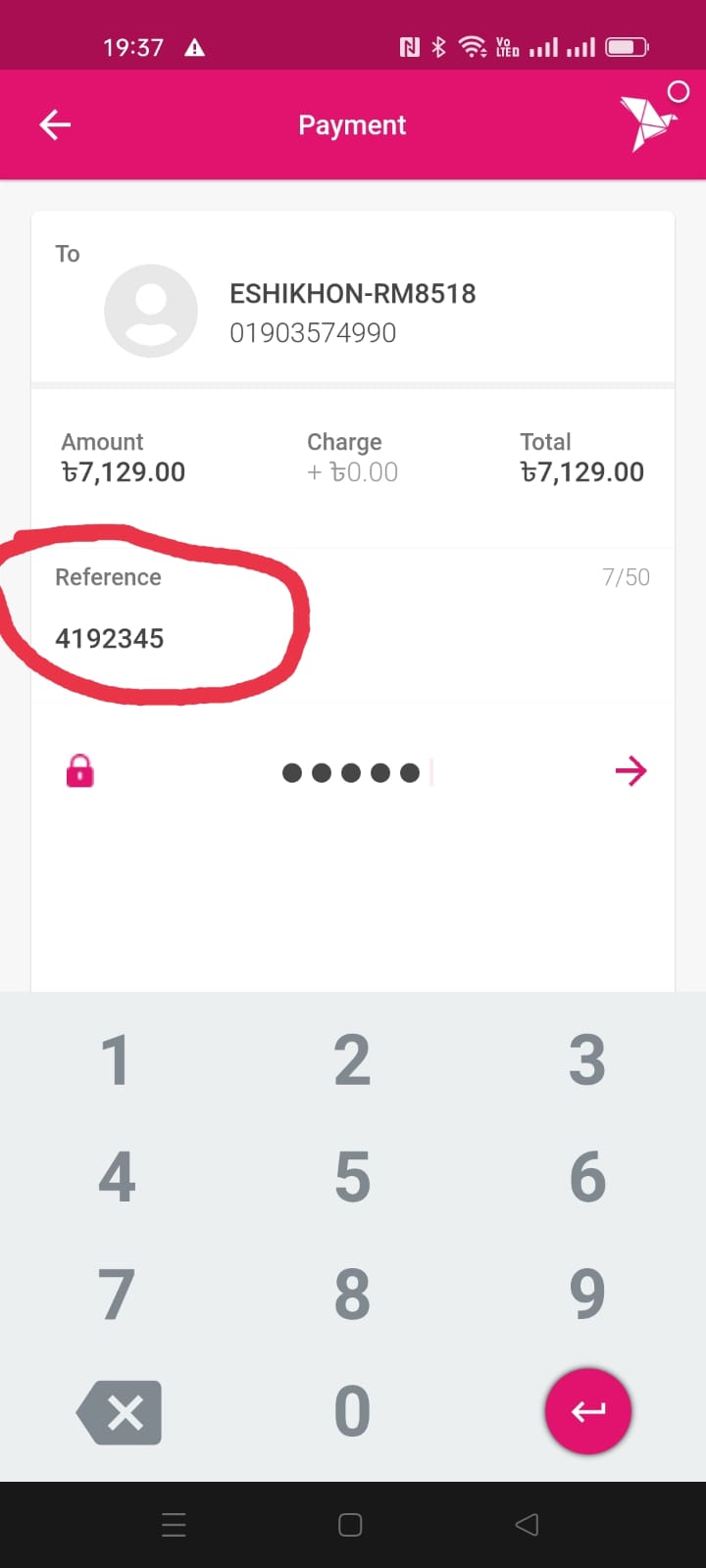Delete the last PIN digit with backspace
This screenshot has width=706, height=1568.
point(120,1412)
